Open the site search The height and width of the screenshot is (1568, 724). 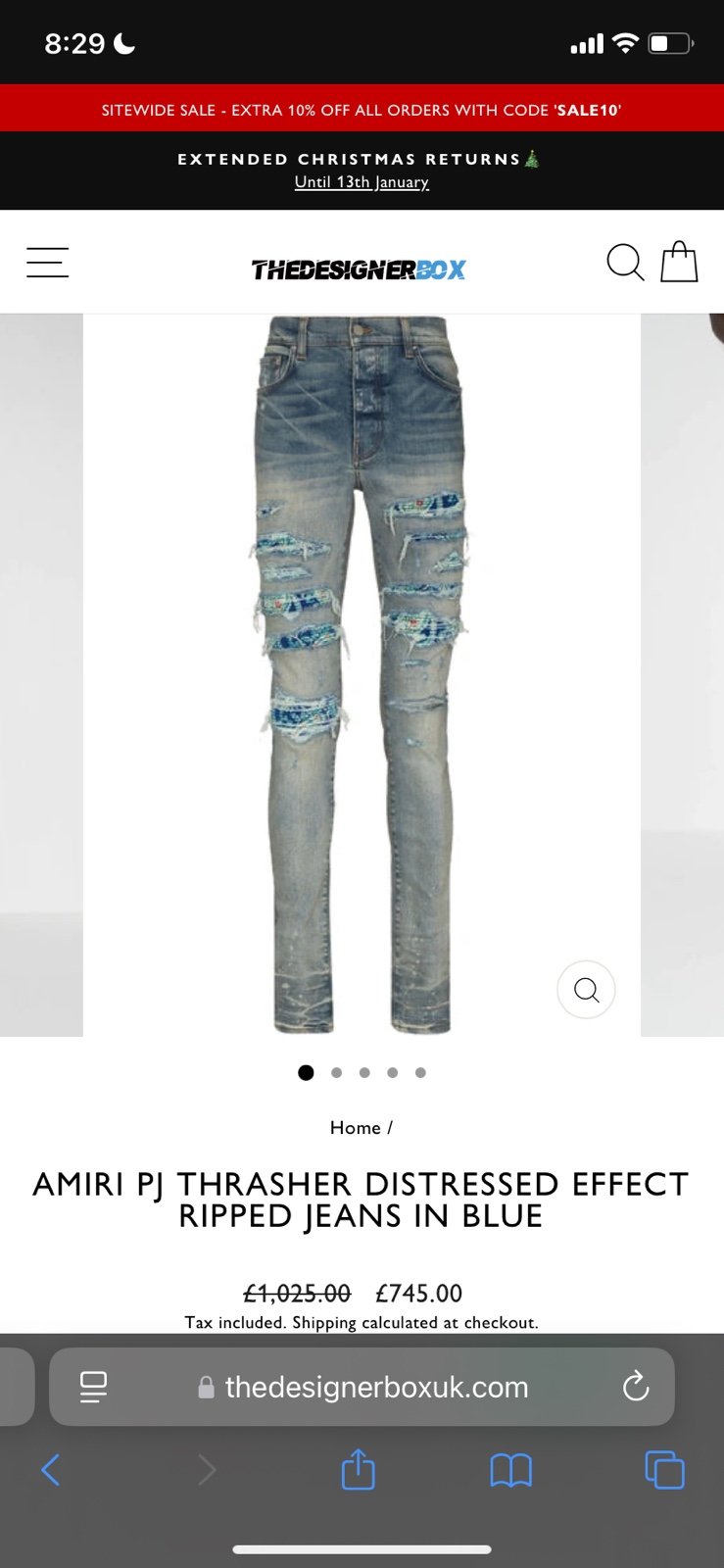625,263
